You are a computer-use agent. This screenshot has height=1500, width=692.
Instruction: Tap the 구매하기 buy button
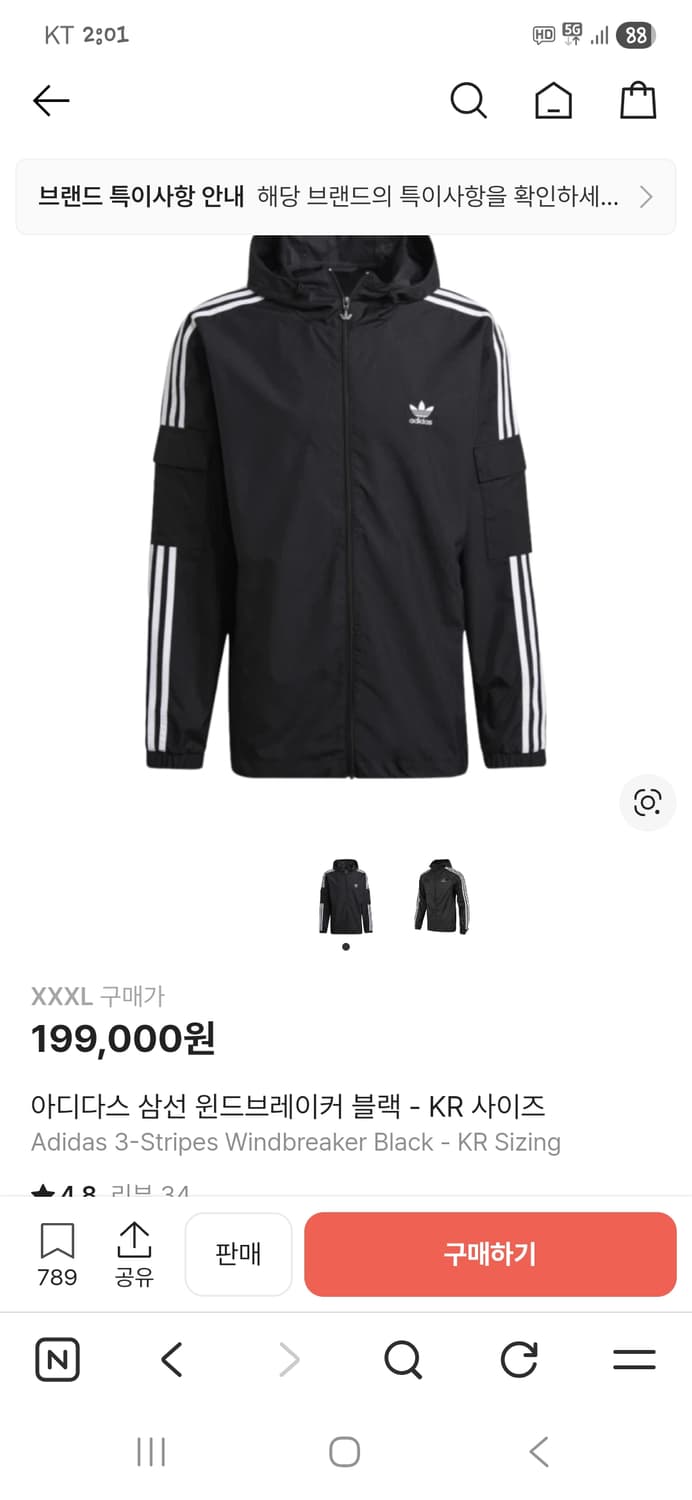pyautogui.click(x=490, y=1254)
